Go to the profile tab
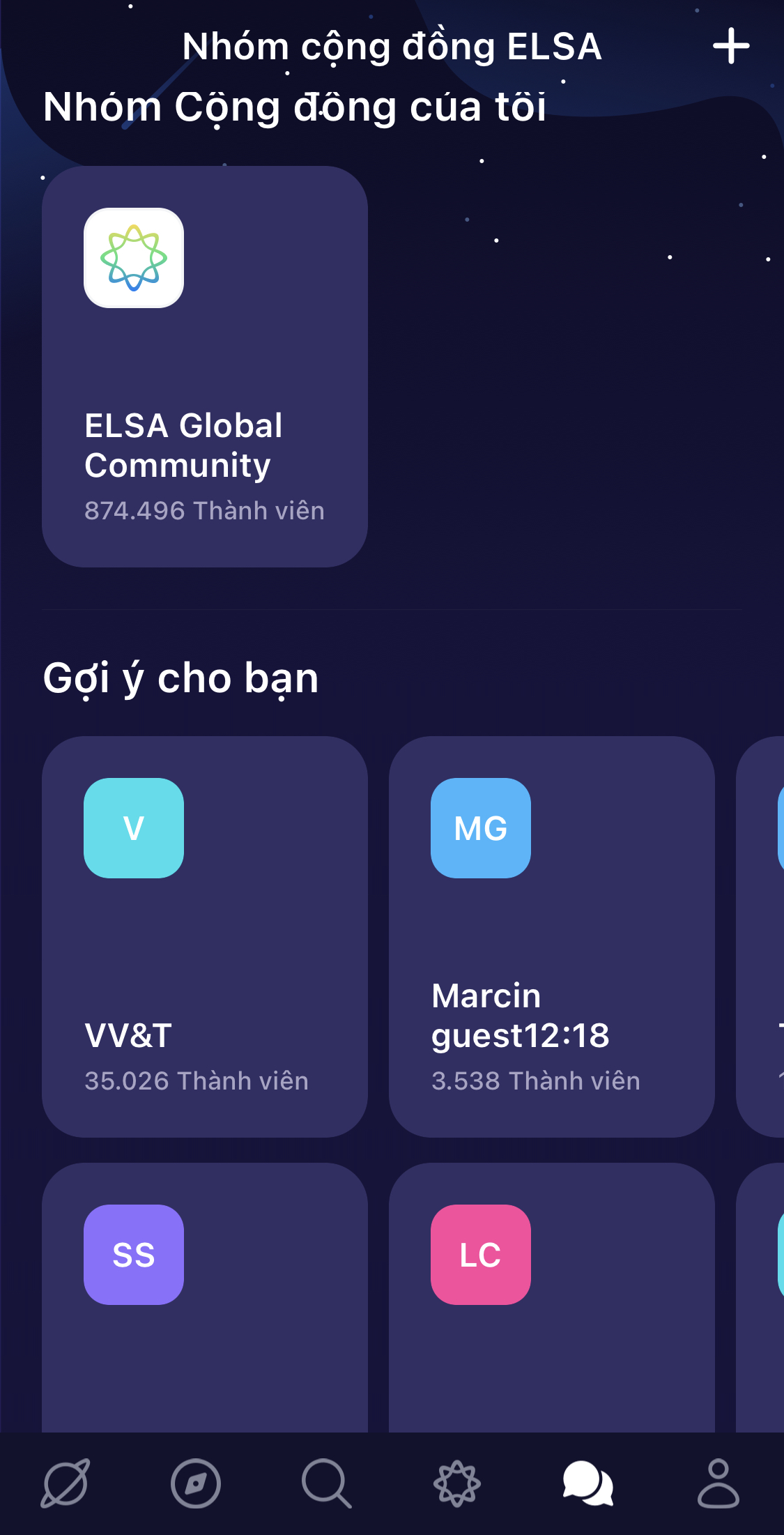The image size is (784, 1535). [x=718, y=1483]
